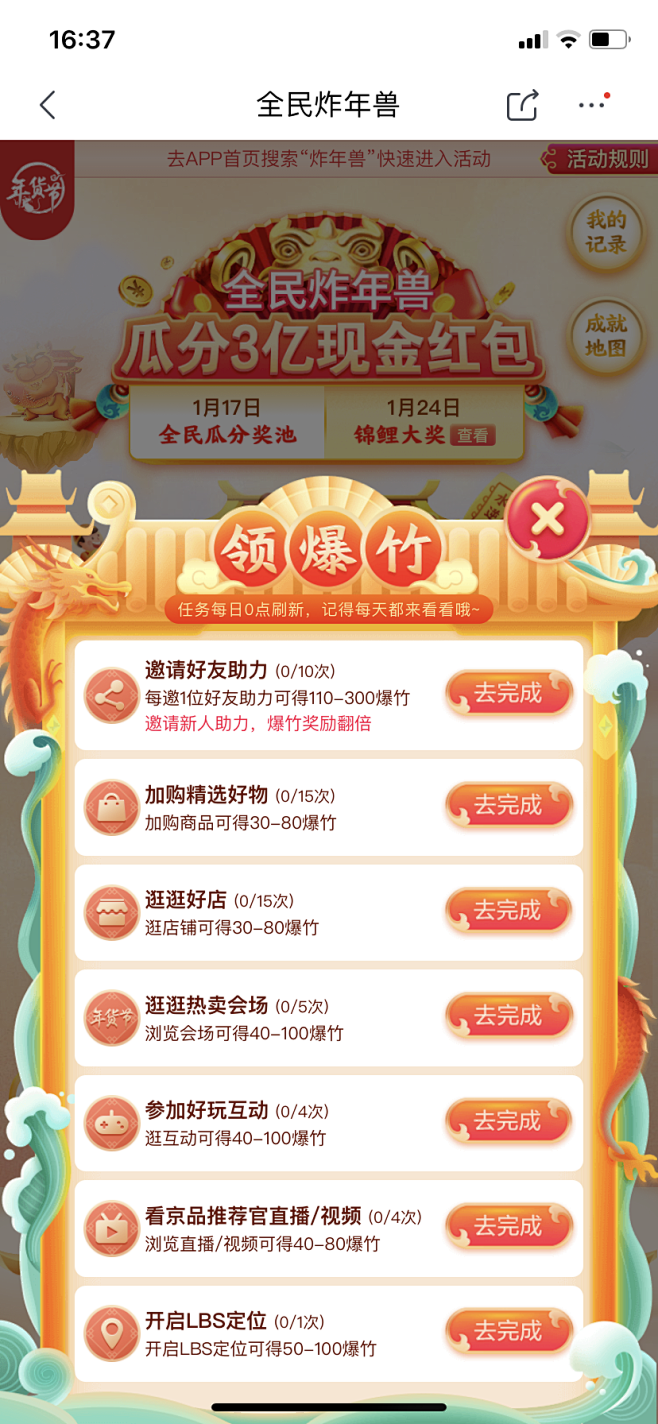Share this 全民炸年兽 page
Screen dimensions: 658x1424
point(522,105)
